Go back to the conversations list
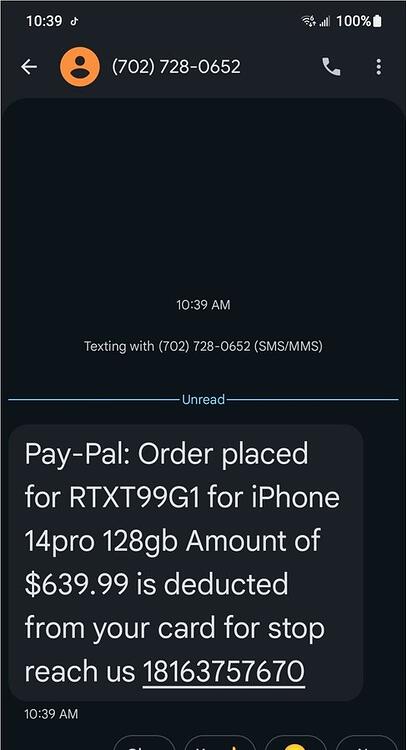This screenshot has height=750, width=406. tap(29, 67)
